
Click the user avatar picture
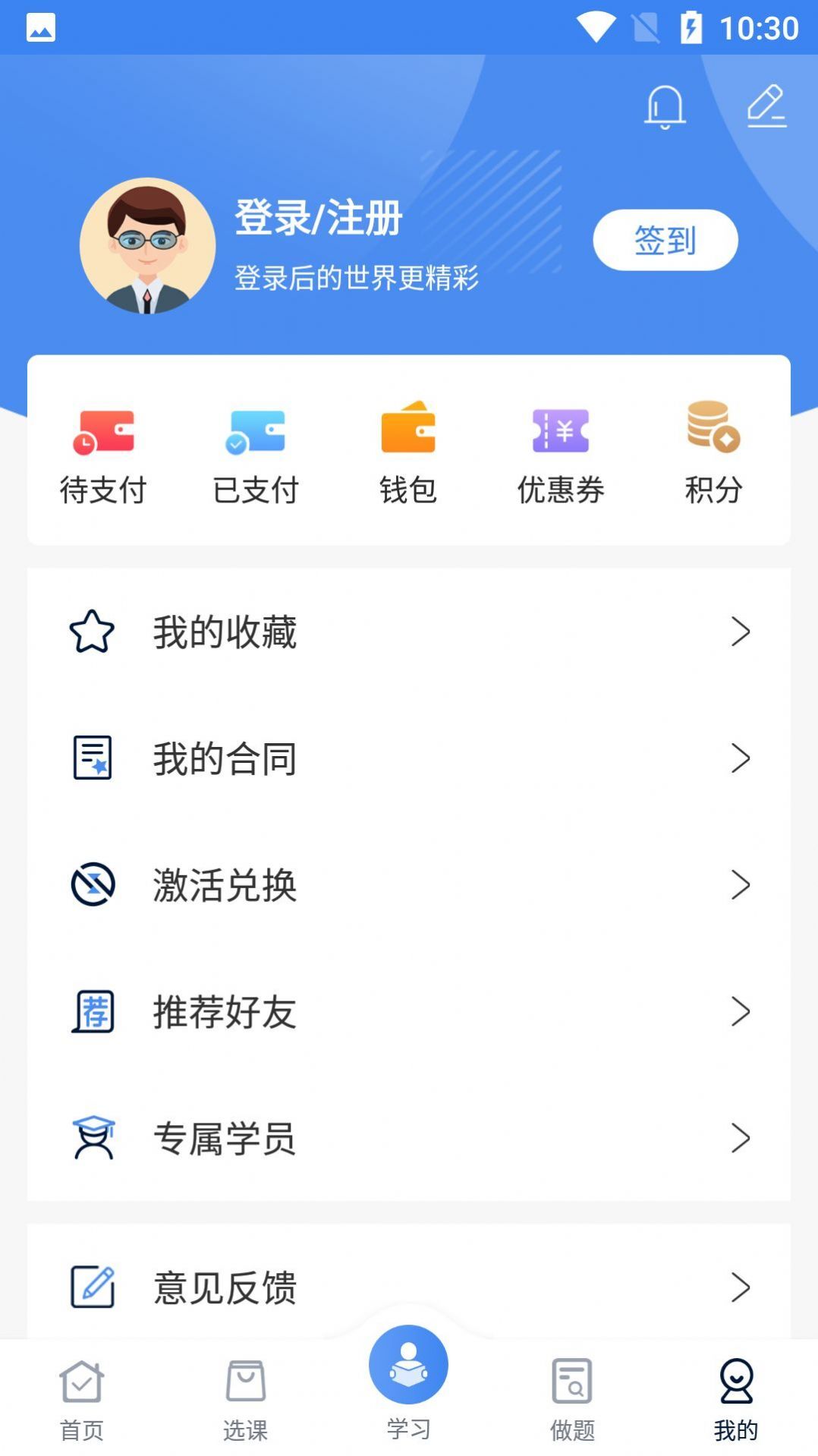pyautogui.click(x=147, y=244)
